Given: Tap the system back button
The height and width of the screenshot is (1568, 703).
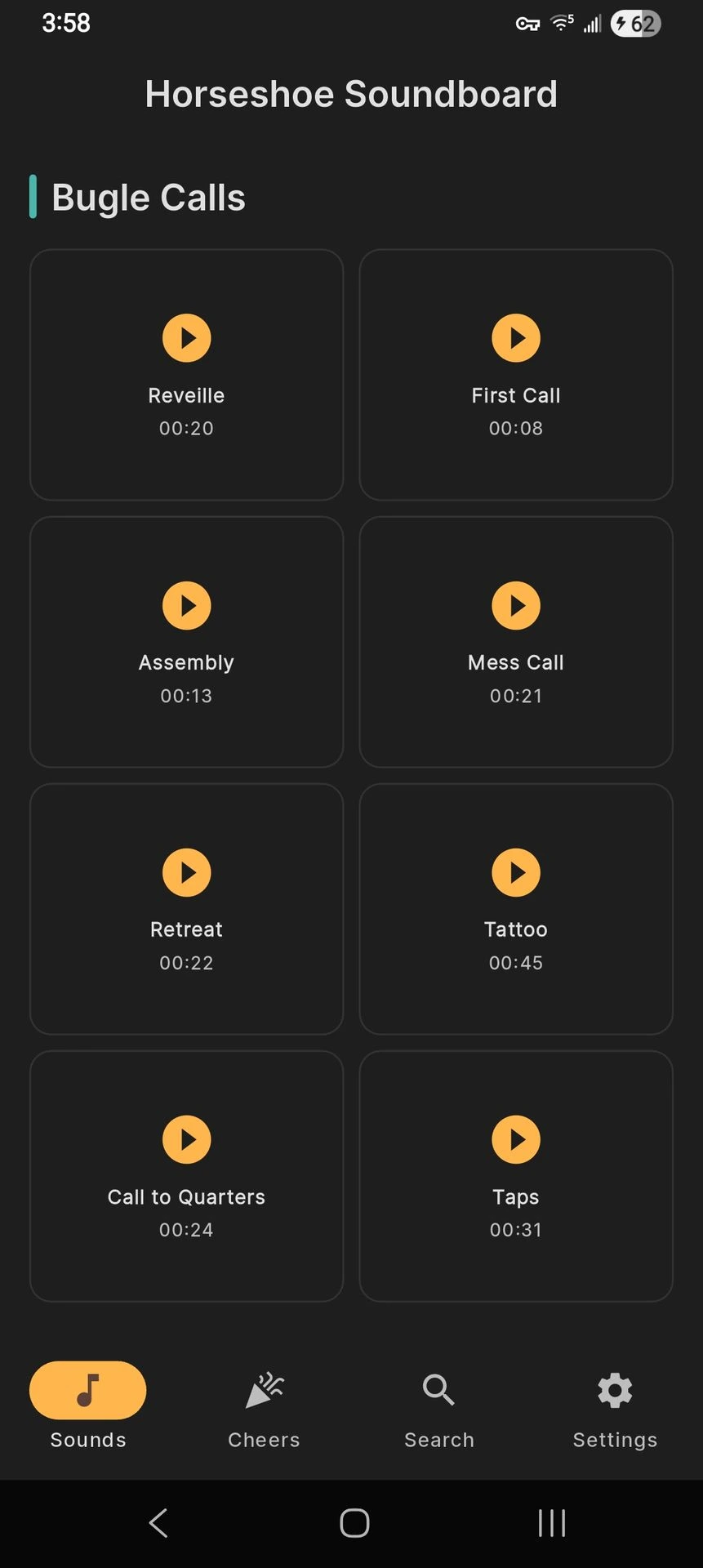Looking at the screenshot, I should pyautogui.click(x=158, y=1523).
